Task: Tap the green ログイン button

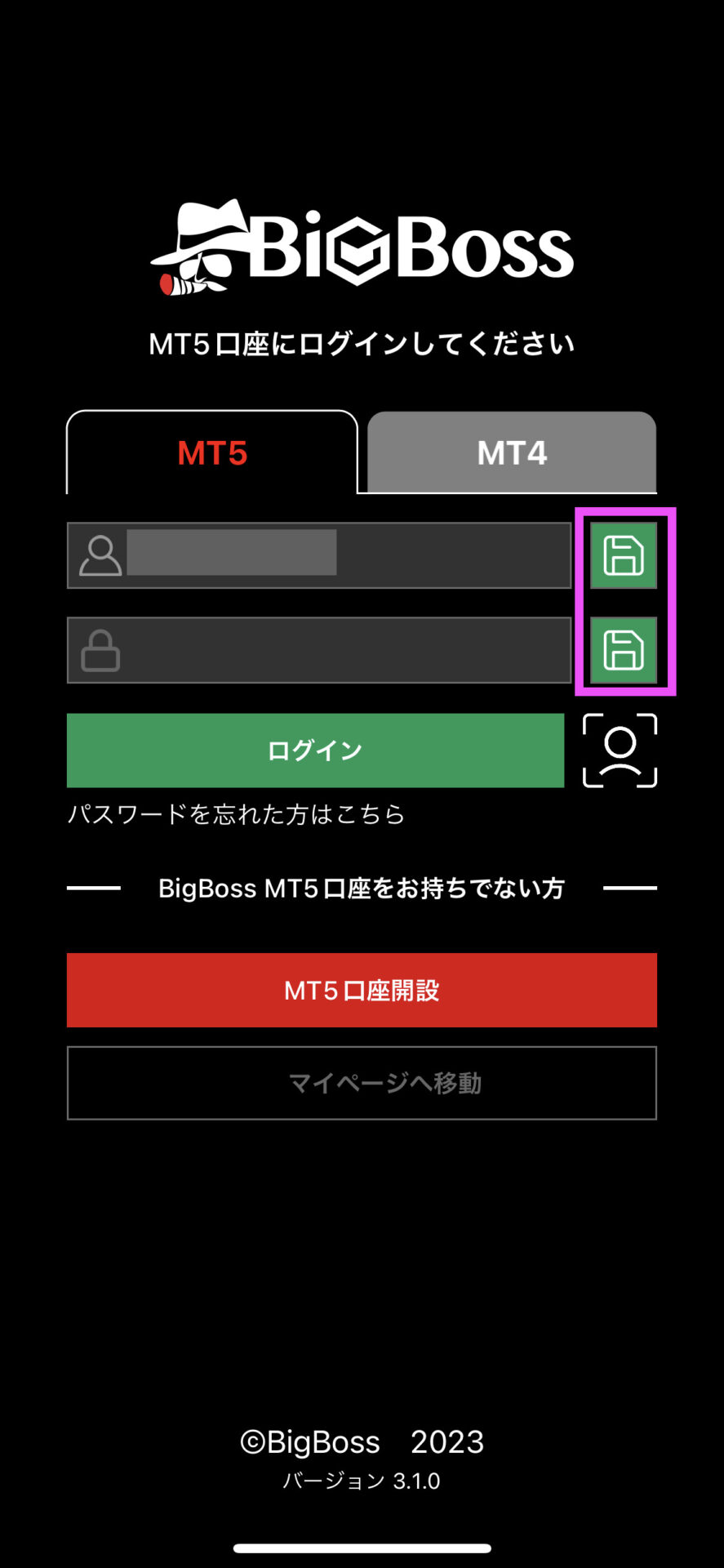Action: pyautogui.click(x=315, y=751)
